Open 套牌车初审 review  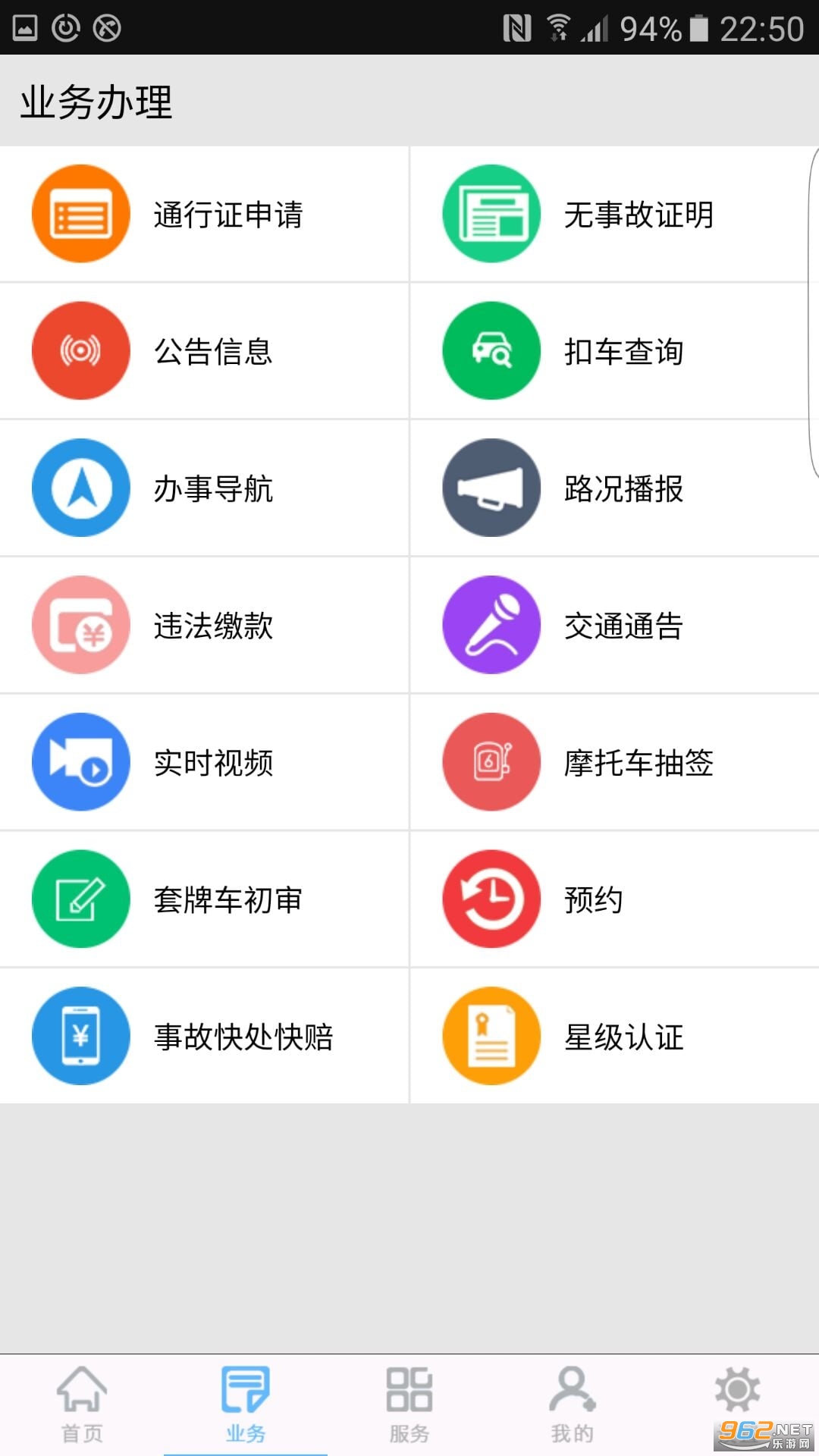205,899
